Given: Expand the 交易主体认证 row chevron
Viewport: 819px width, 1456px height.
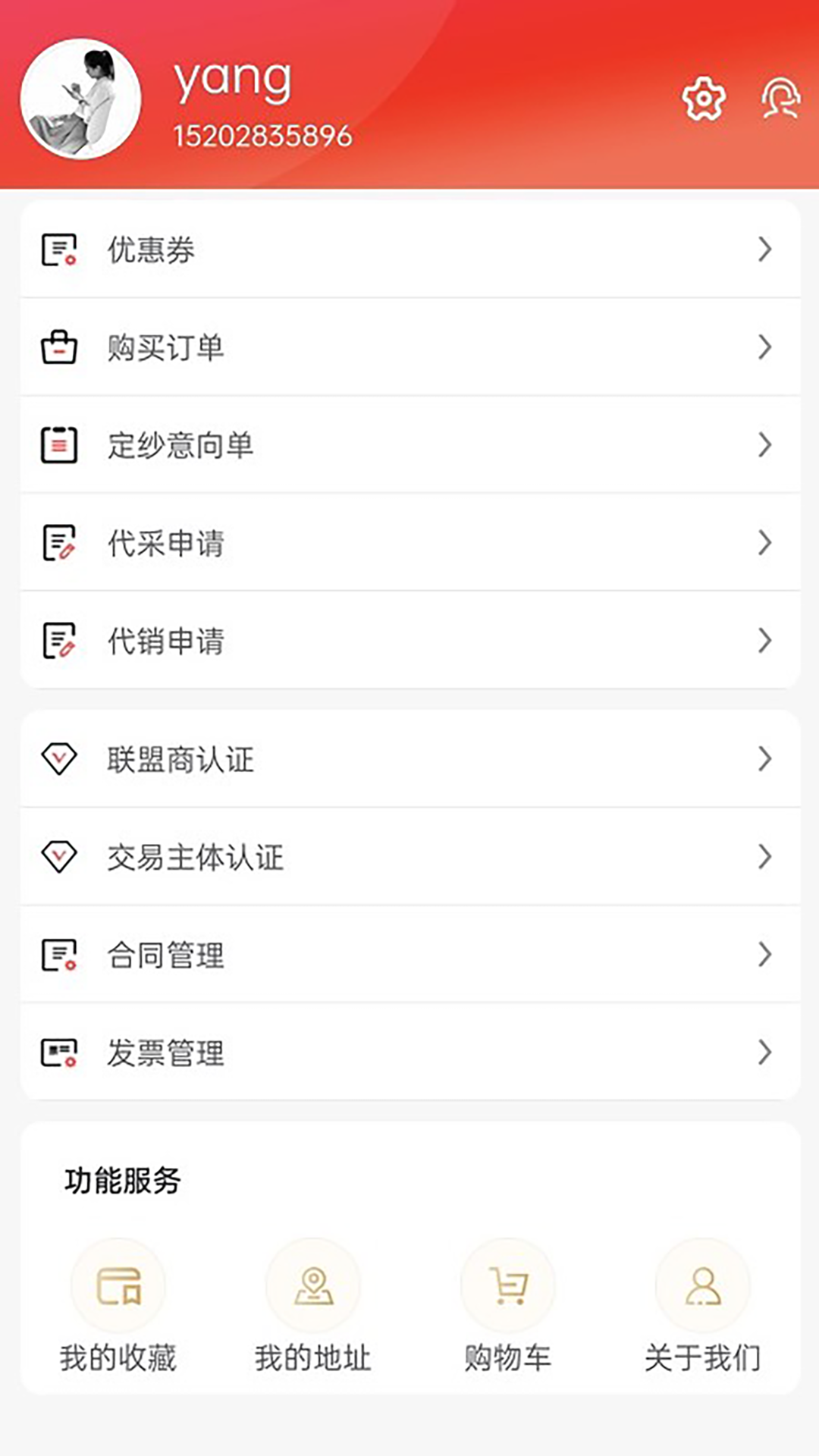Looking at the screenshot, I should 764,857.
